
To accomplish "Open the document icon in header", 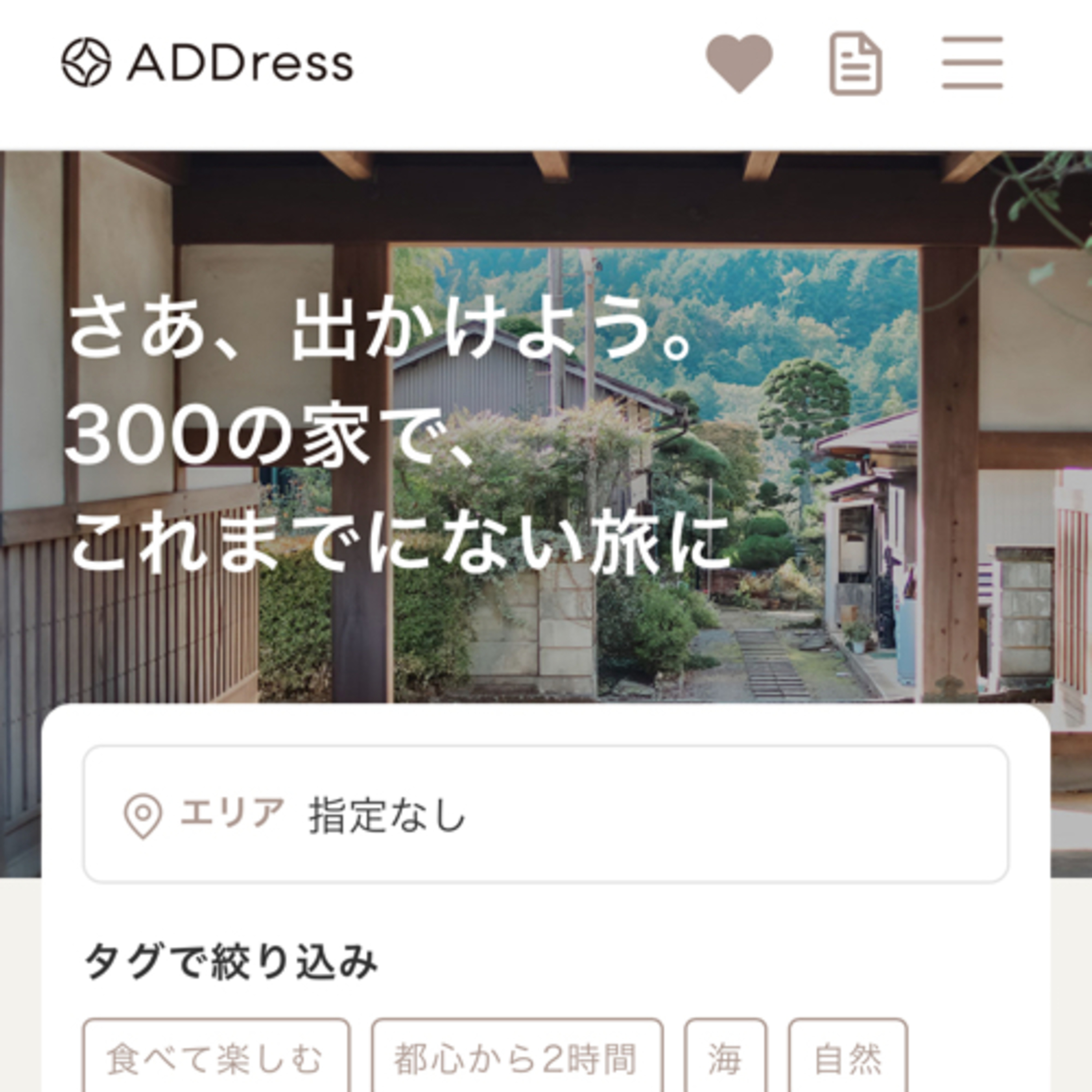I will coord(855,63).
